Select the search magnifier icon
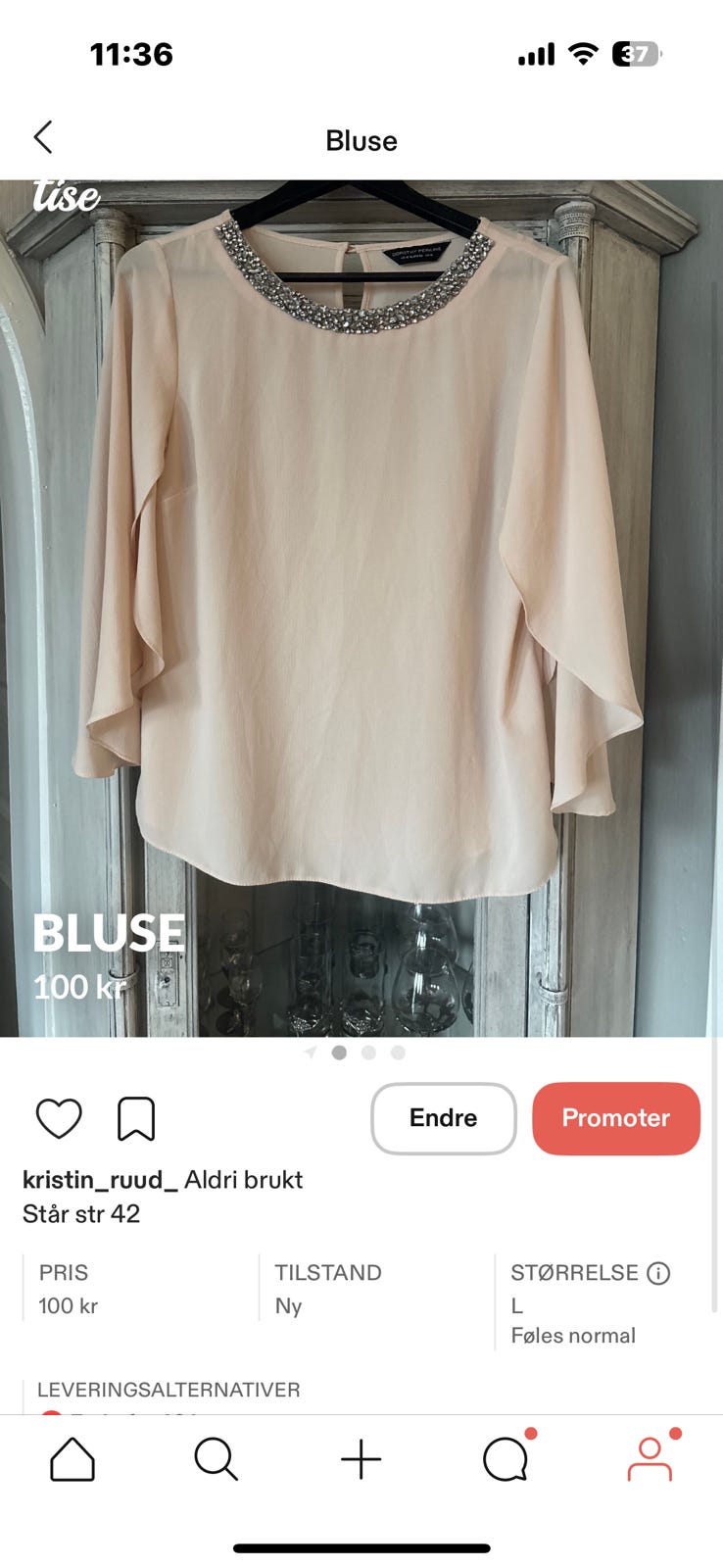 click(217, 1458)
